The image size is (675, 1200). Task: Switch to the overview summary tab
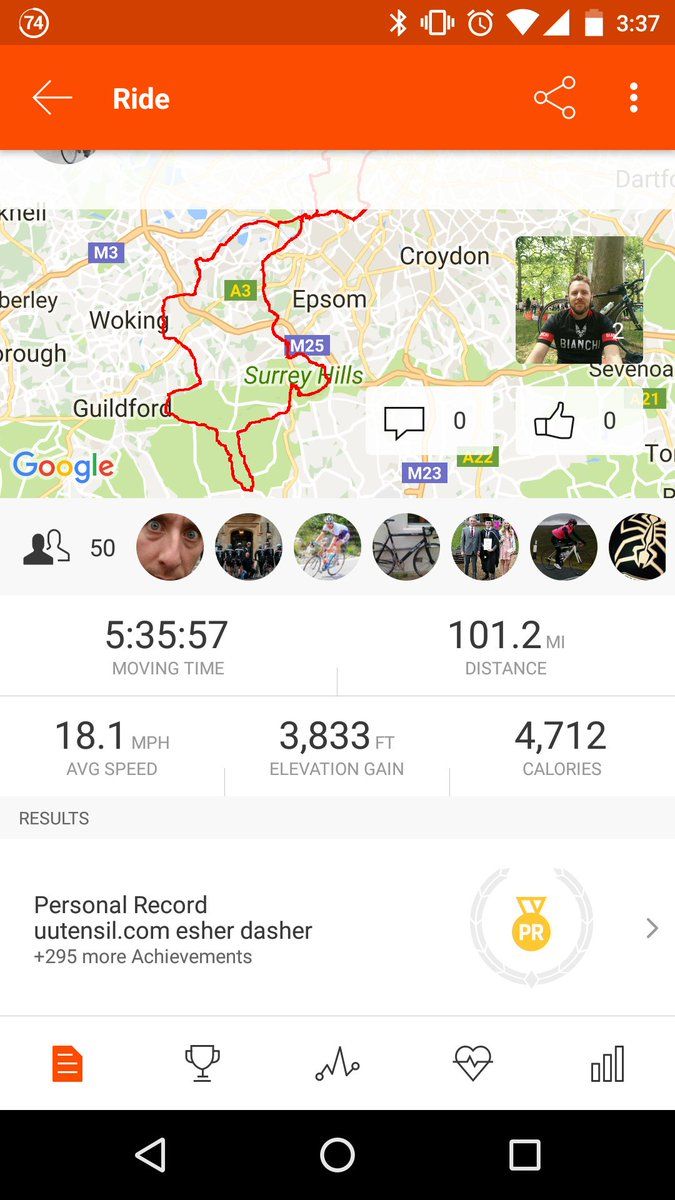67,1064
